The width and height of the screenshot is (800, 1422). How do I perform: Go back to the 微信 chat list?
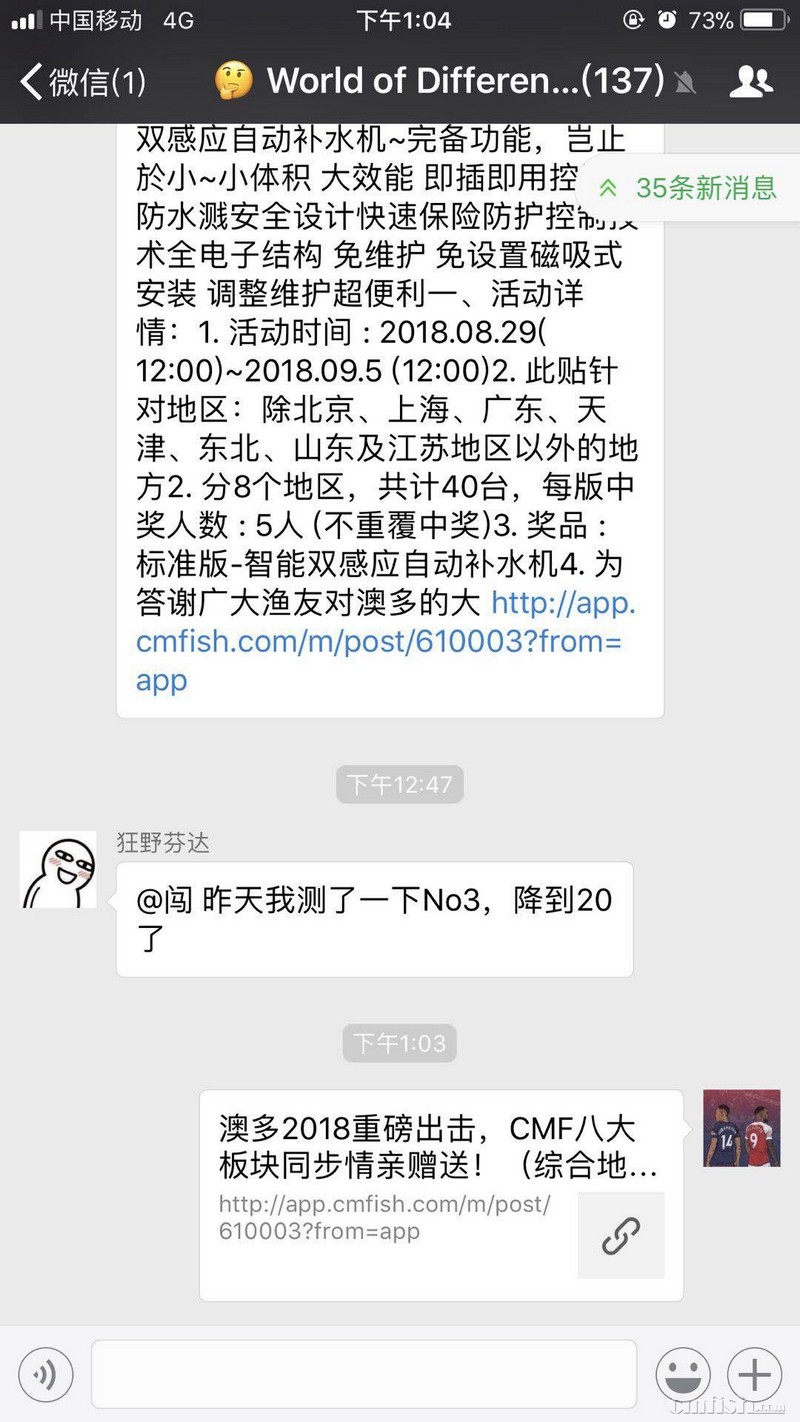pyautogui.click(x=82, y=82)
